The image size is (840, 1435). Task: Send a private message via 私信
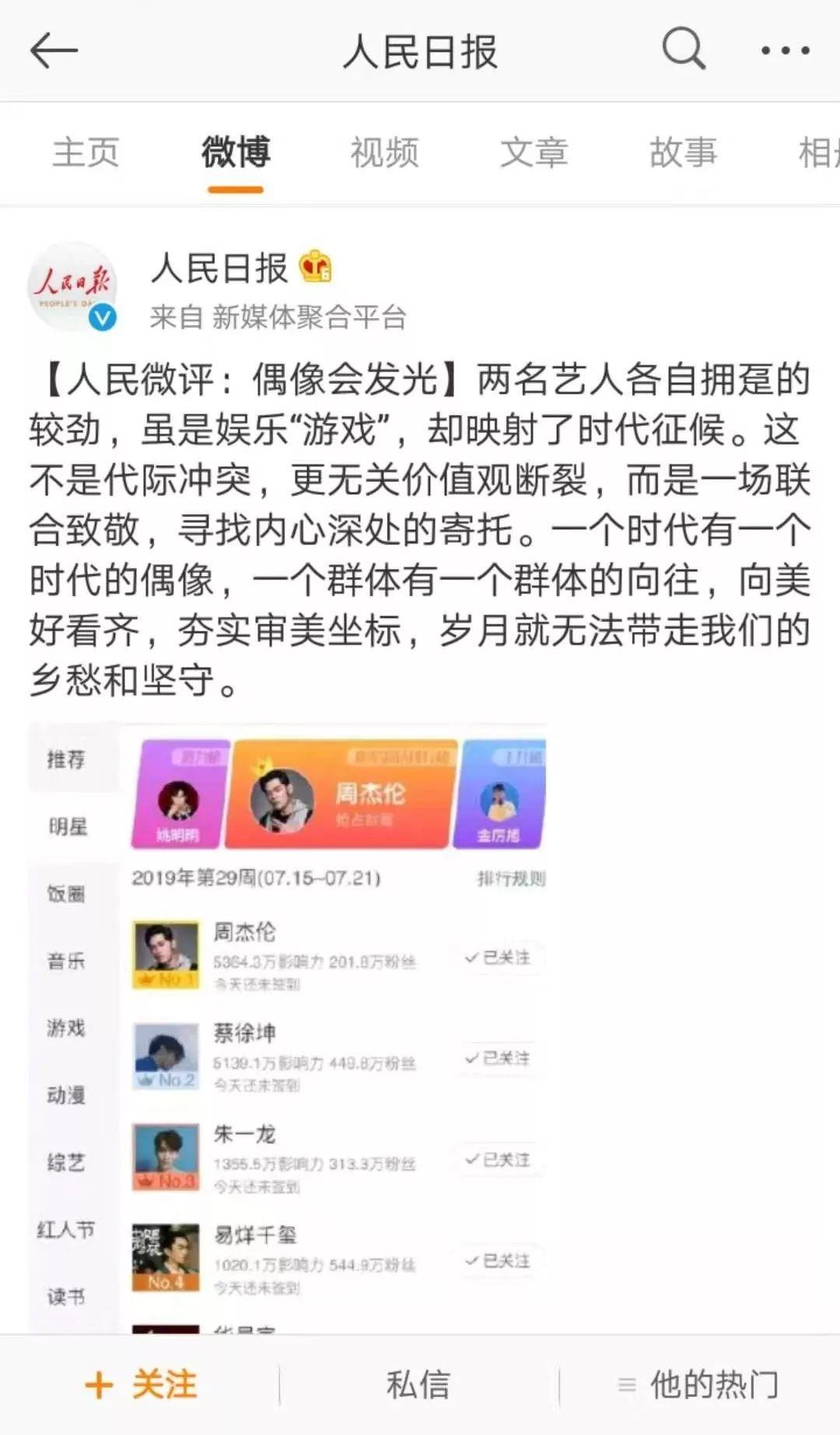coord(418,1385)
